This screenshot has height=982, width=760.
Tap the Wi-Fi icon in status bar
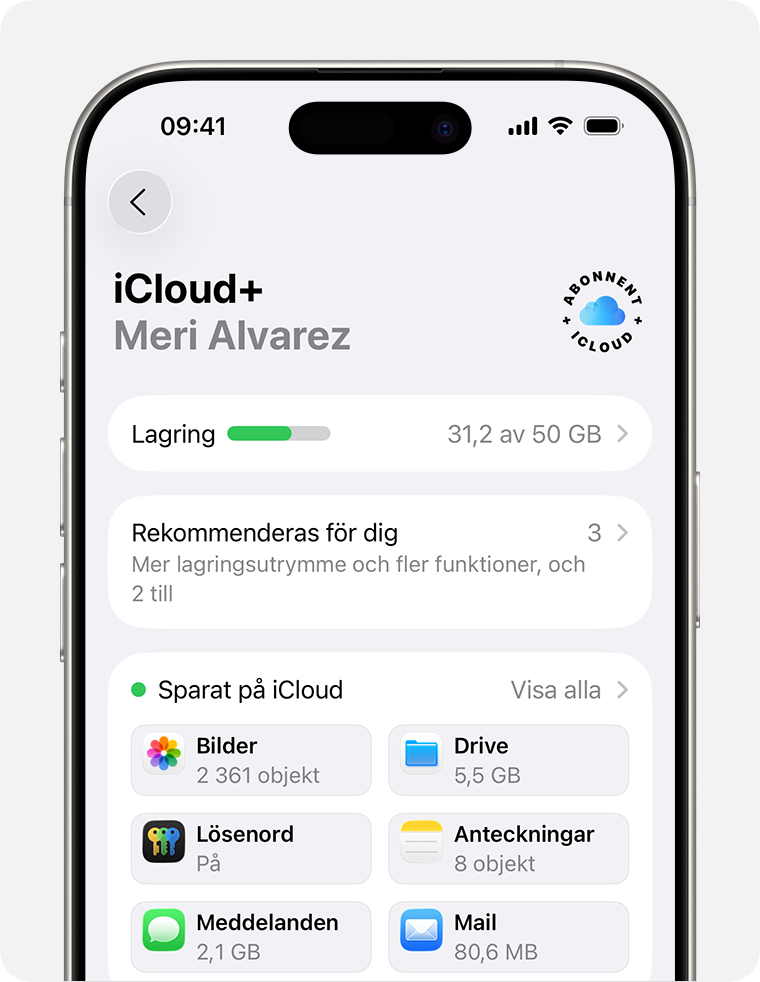pos(560,126)
